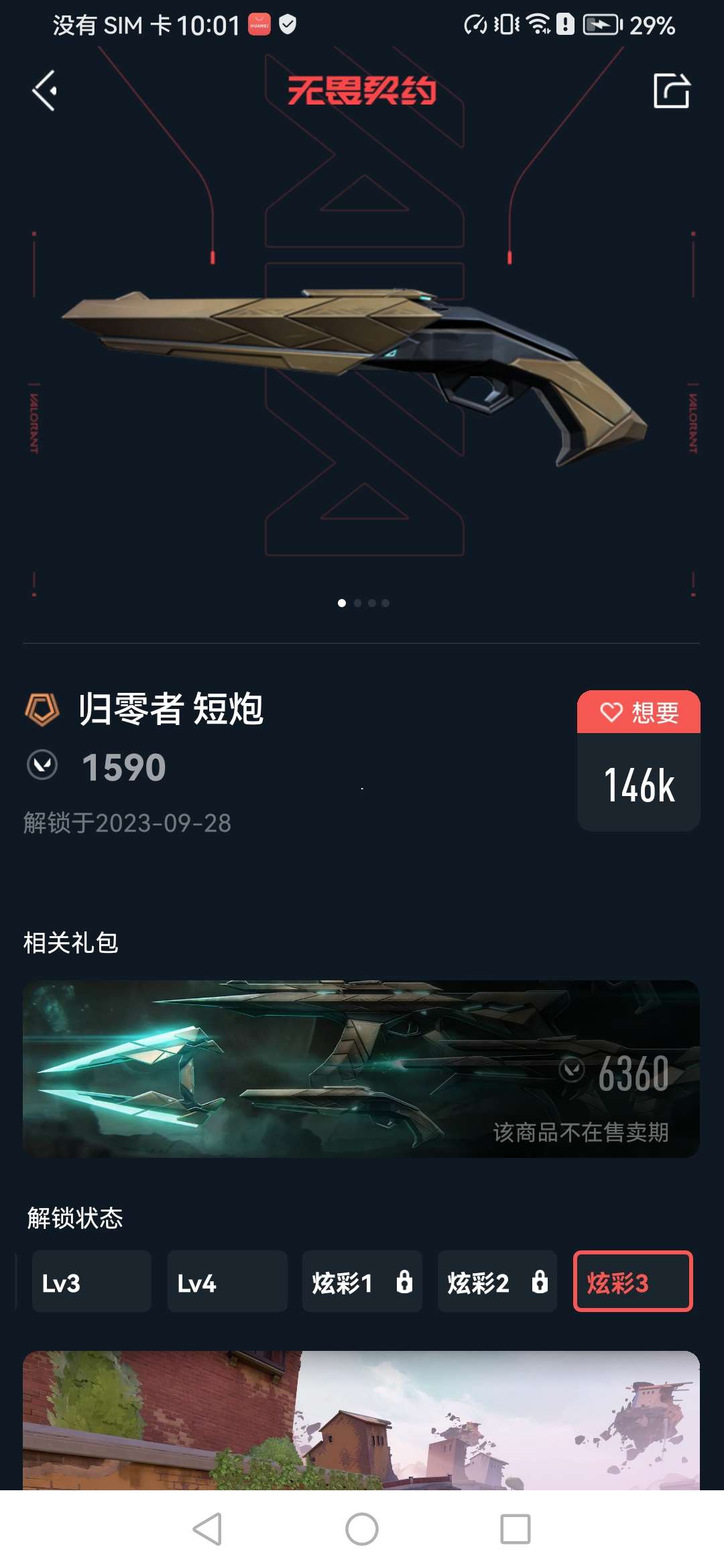Choose the 炫彩3 variant chip
Viewport: 724px width, 1568px height.
[x=632, y=1281]
